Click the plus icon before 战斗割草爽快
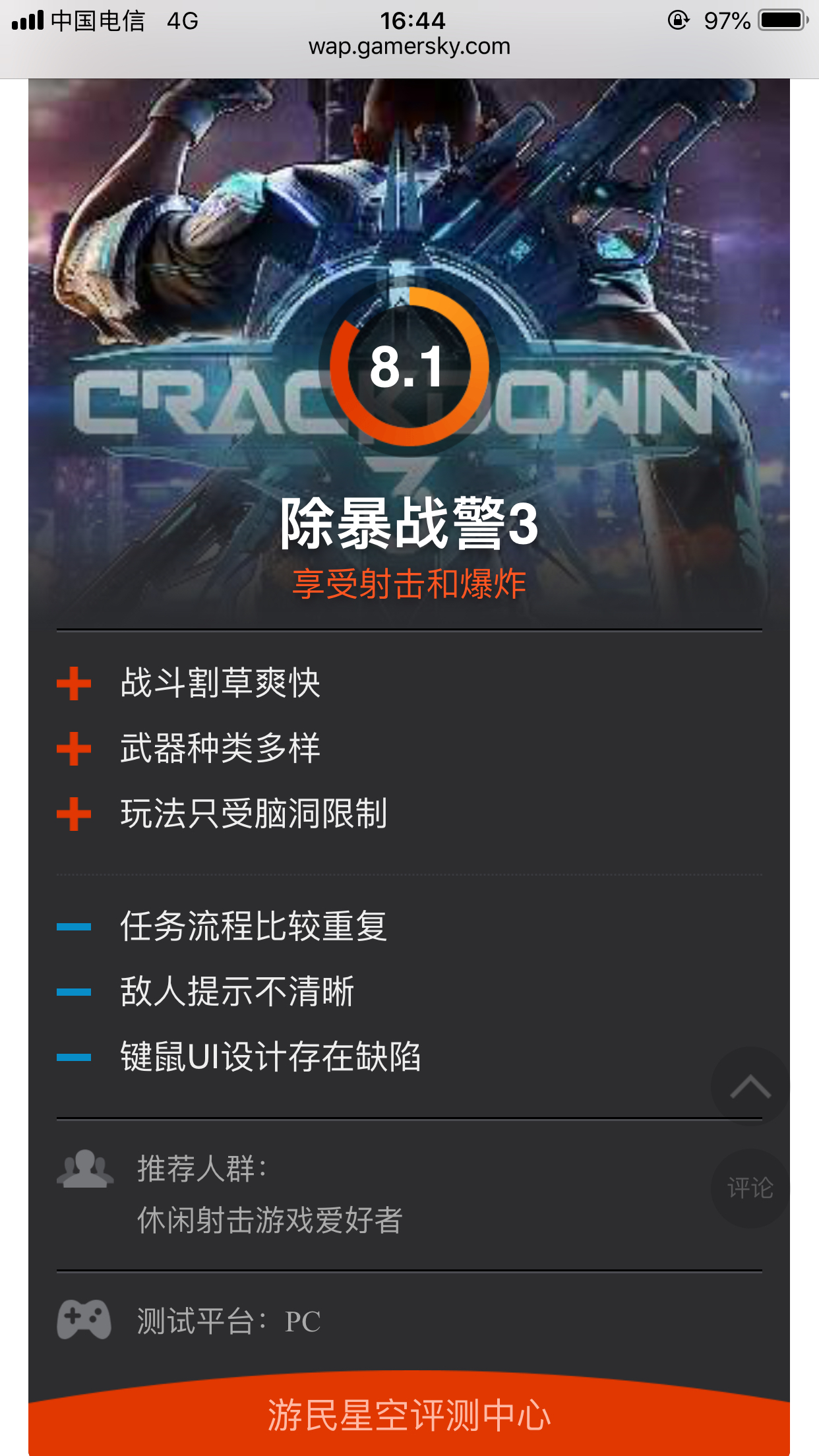Image resolution: width=819 pixels, height=1456 pixels. (75, 684)
